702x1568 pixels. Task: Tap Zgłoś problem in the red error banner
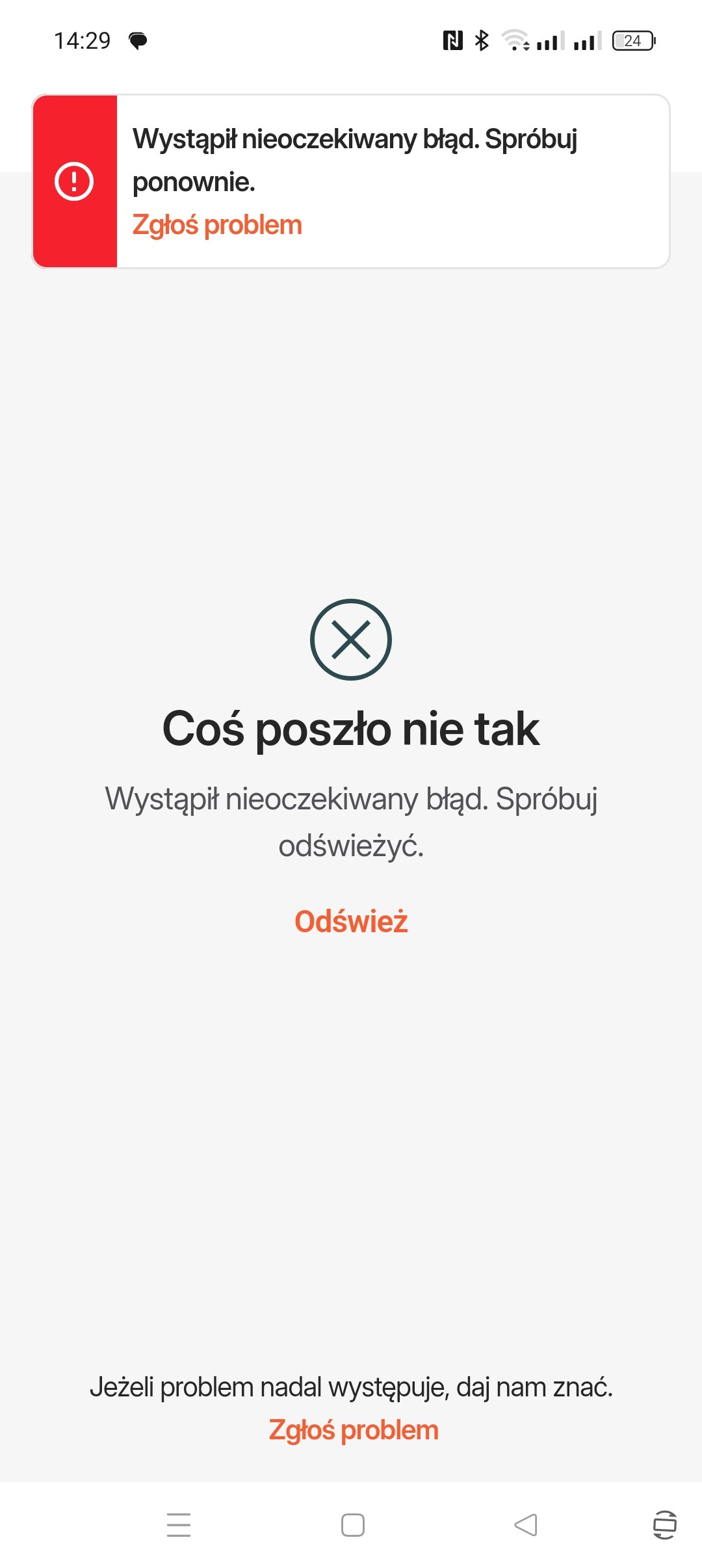pyautogui.click(x=217, y=226)
